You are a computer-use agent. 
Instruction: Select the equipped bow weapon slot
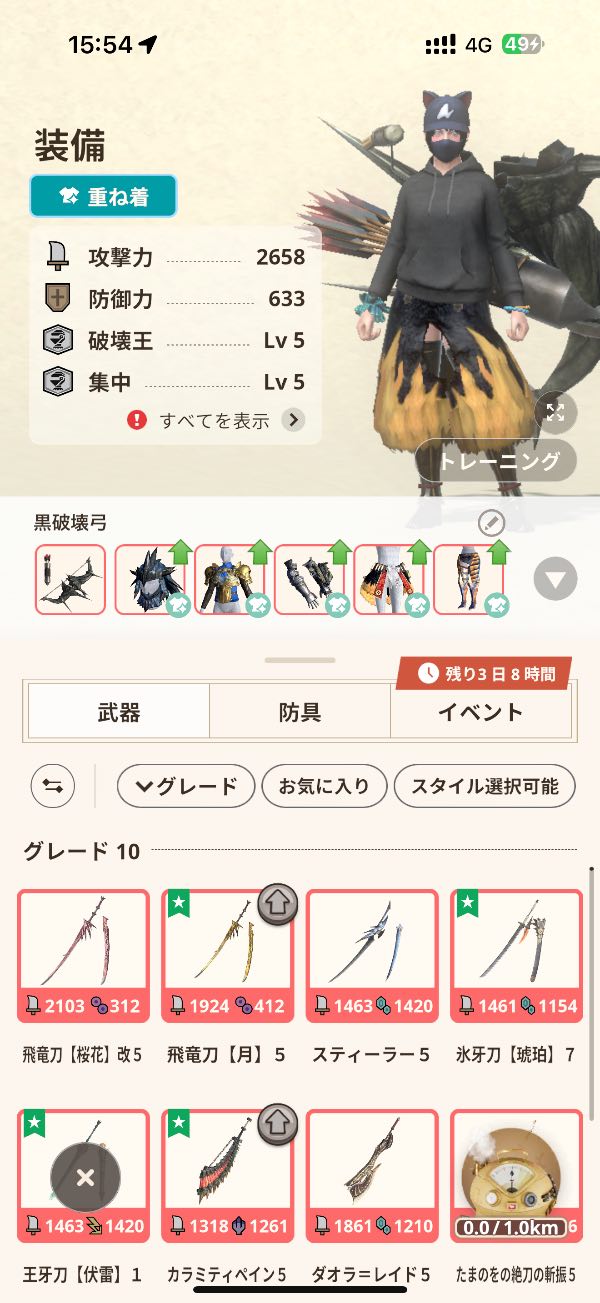pos(70,579)
